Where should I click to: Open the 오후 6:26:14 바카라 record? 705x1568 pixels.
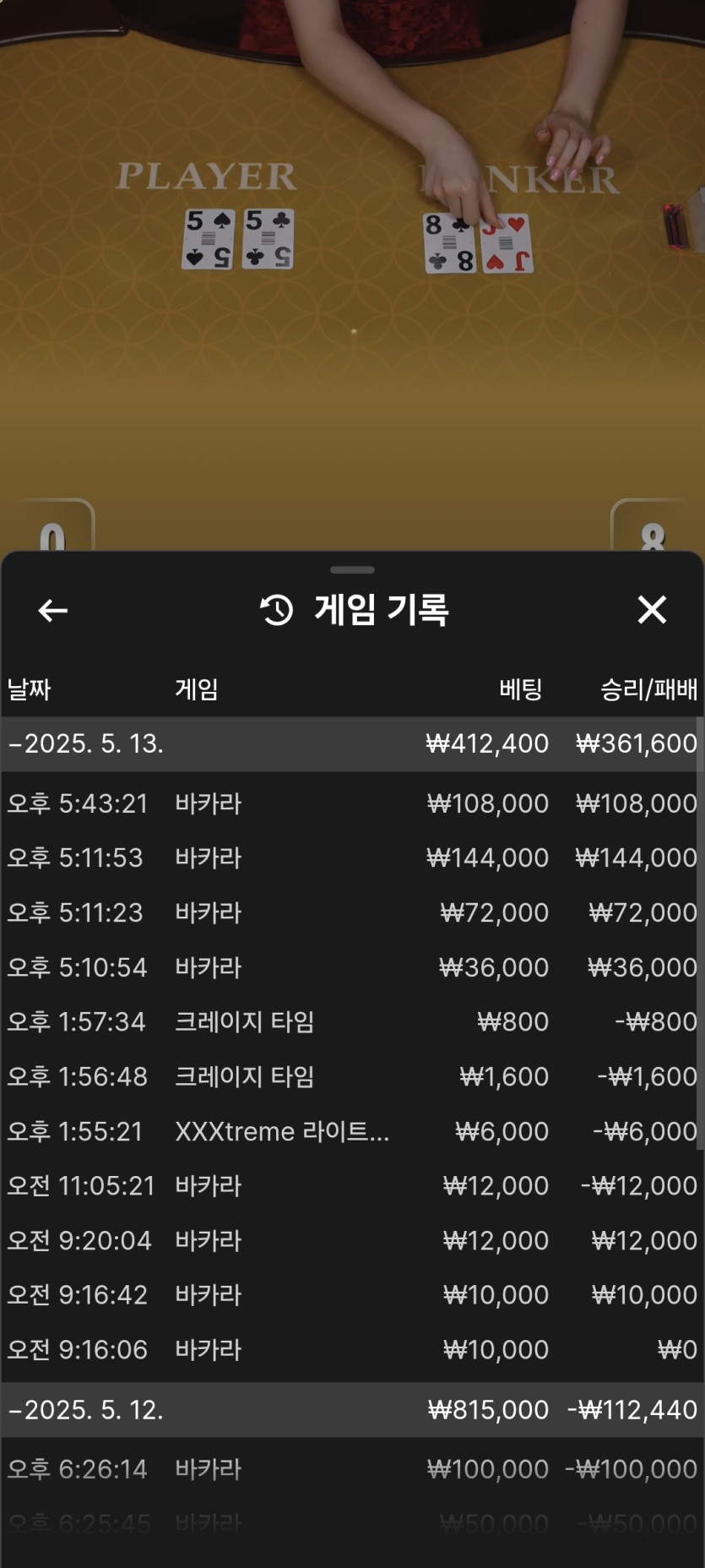(352, 1469)
